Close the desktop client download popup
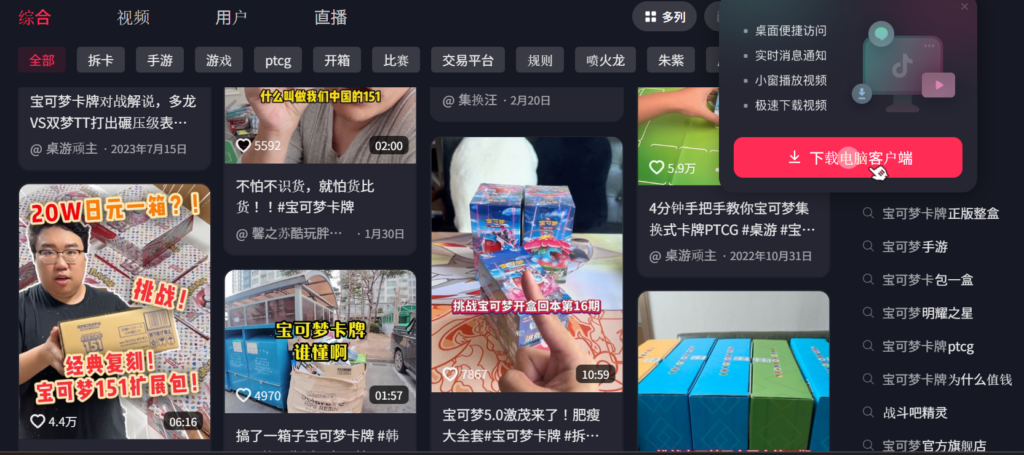Image resolution: width=1024 pixels, height=455 pixels. pos(964,7)
